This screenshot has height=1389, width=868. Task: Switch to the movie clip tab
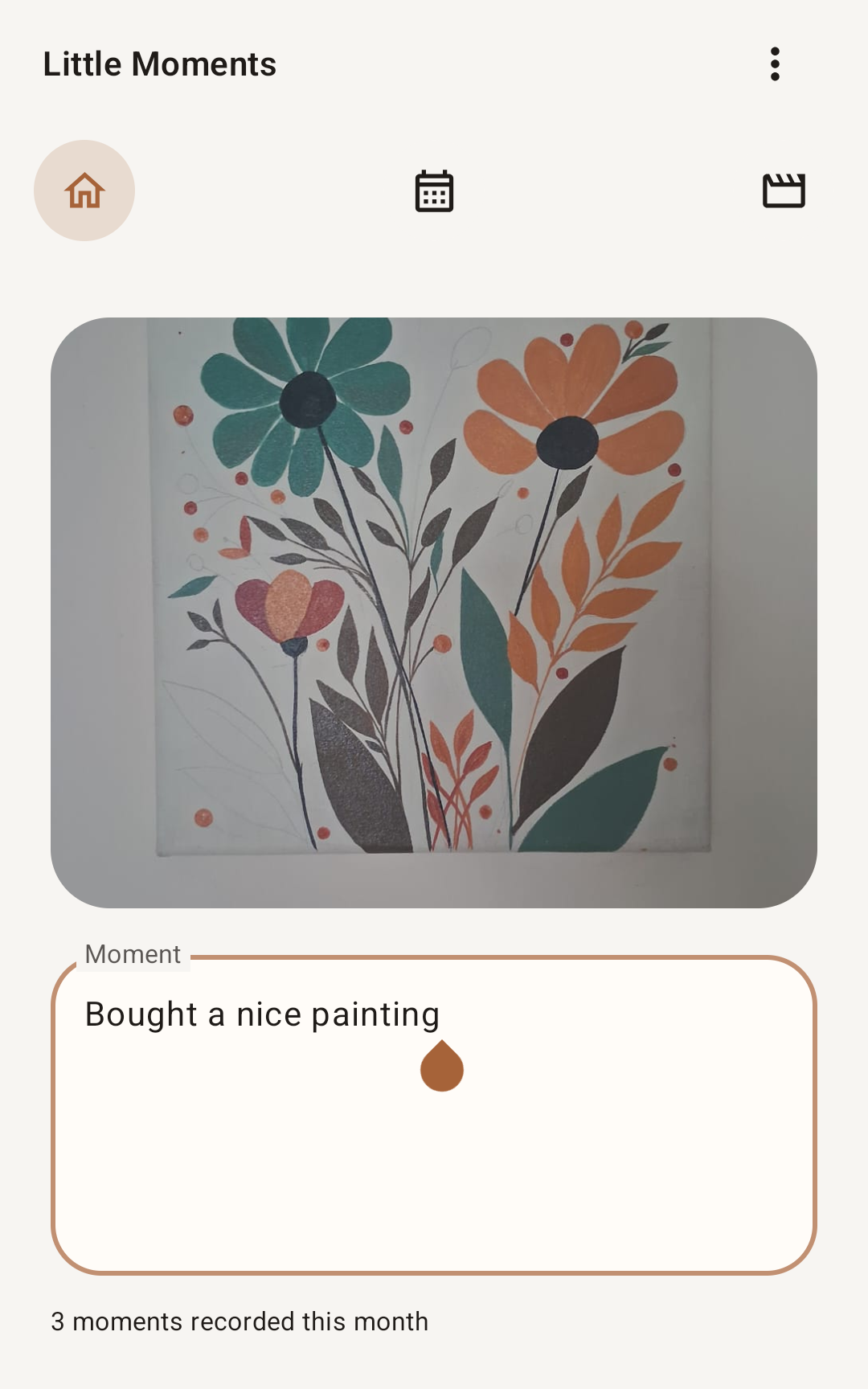click(784, 191)
